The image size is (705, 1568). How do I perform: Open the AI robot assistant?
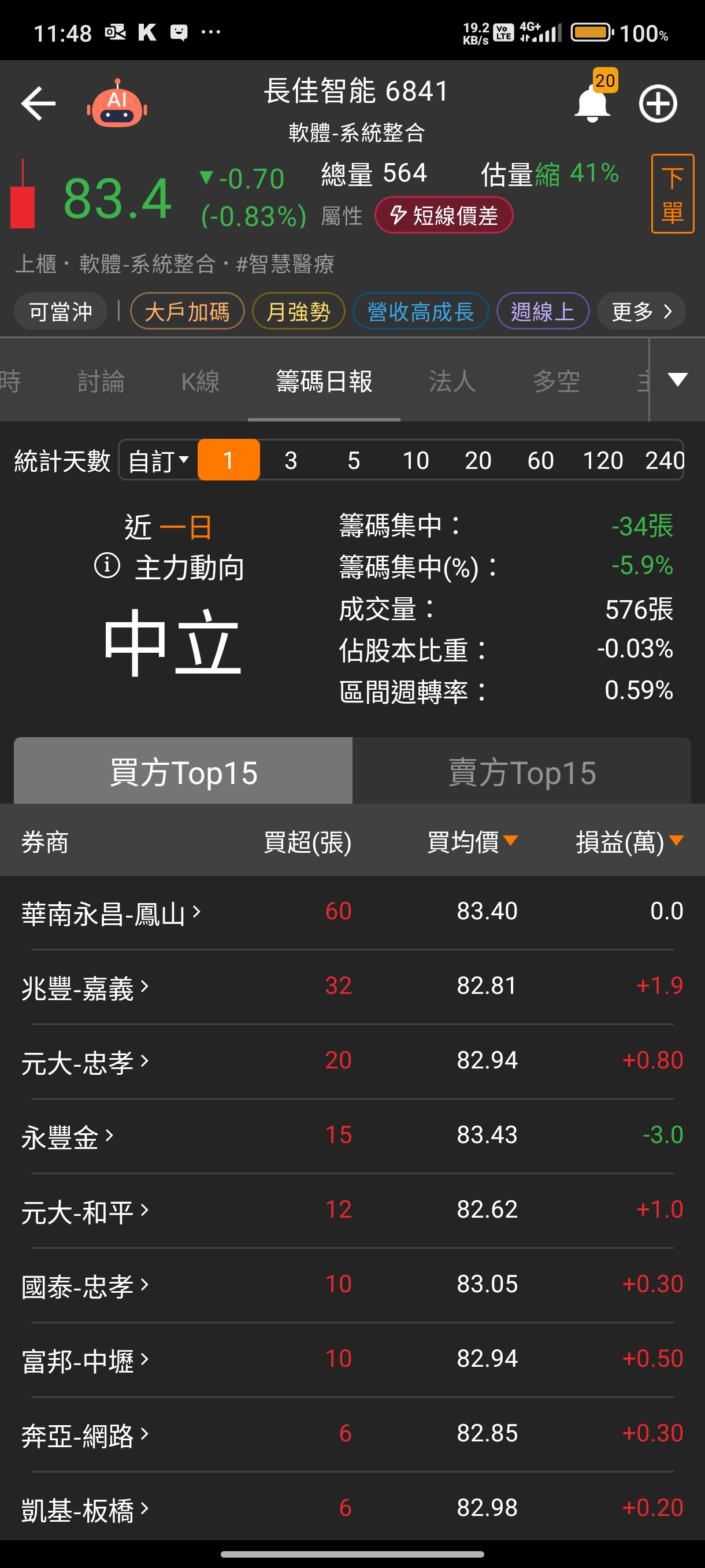(x=117, y=104)
